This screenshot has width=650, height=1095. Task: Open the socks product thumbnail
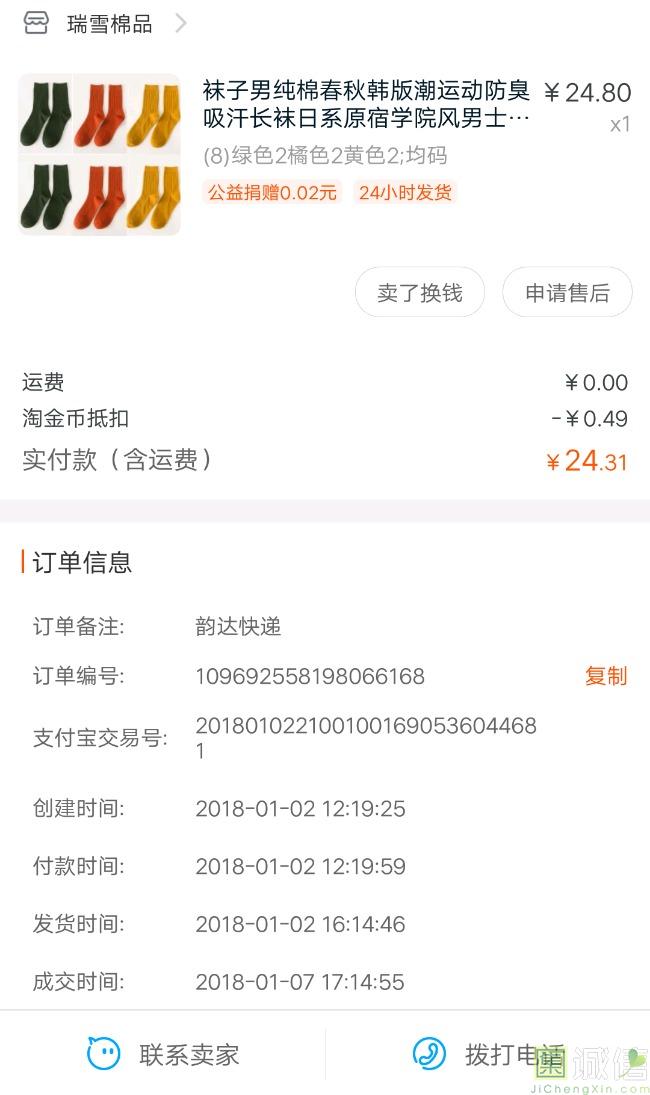coord(99,154)
